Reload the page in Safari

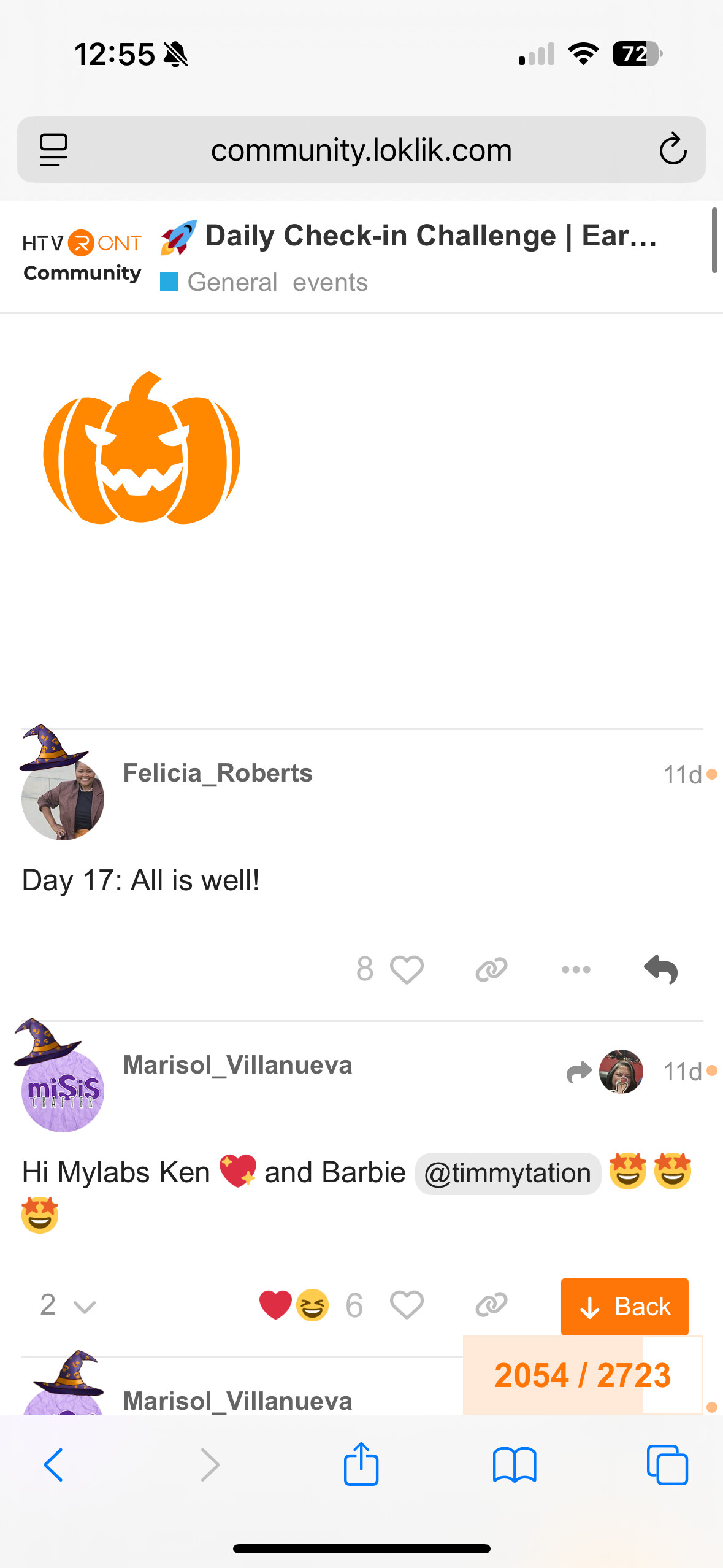coord(673,149)
